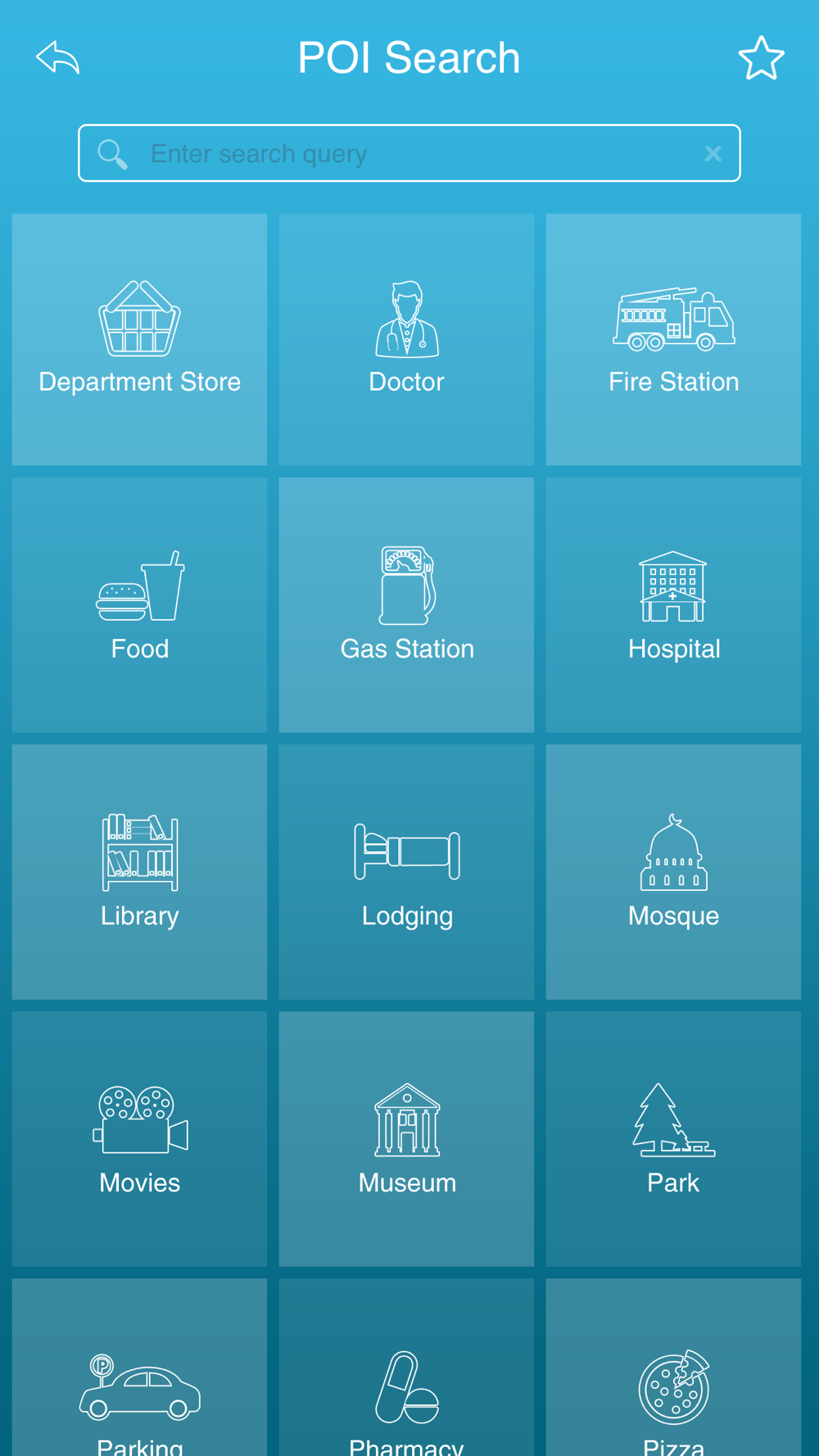Open the Hospital category
The height and width of the screenshot is (1456, 819).
click(x=673, y=605)
